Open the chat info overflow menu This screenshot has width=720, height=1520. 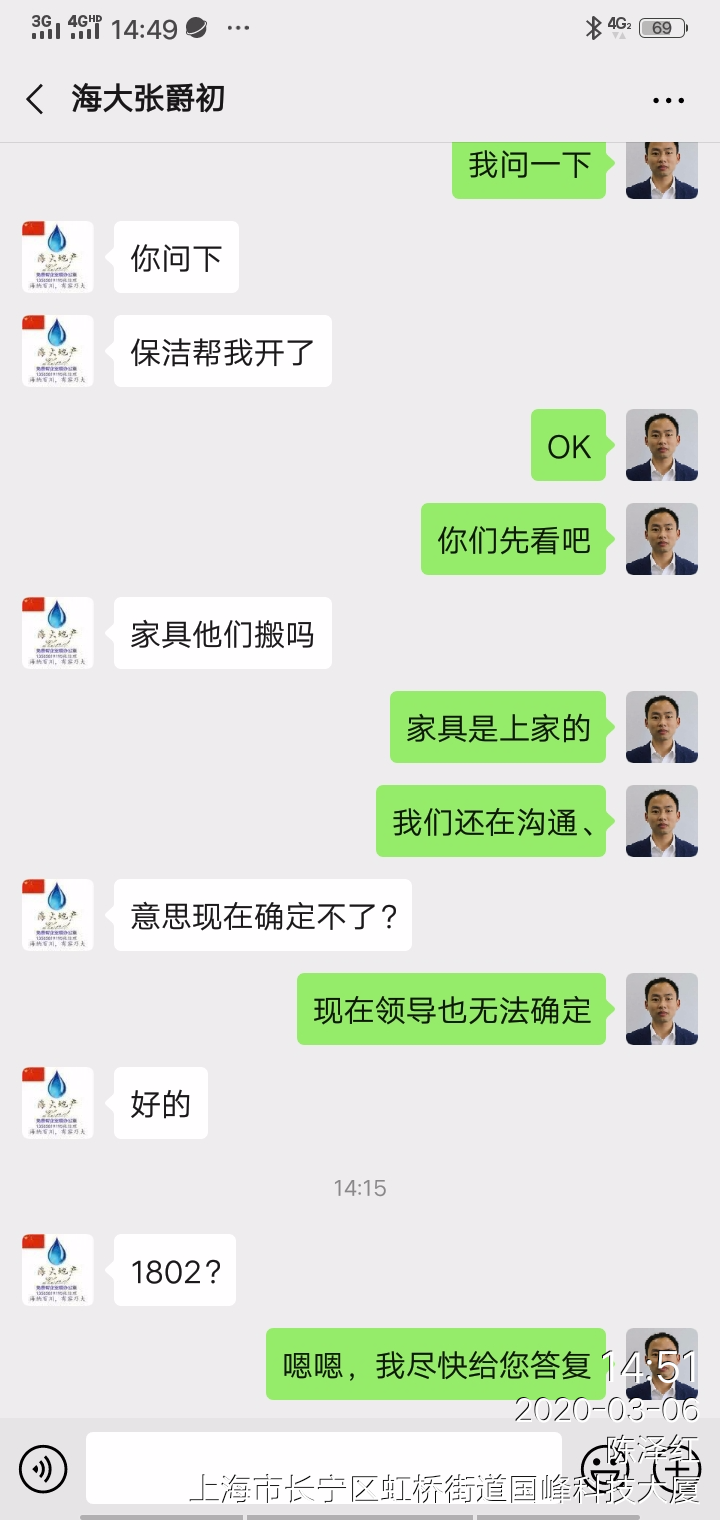pyautogui.click(x=667, y=100)
